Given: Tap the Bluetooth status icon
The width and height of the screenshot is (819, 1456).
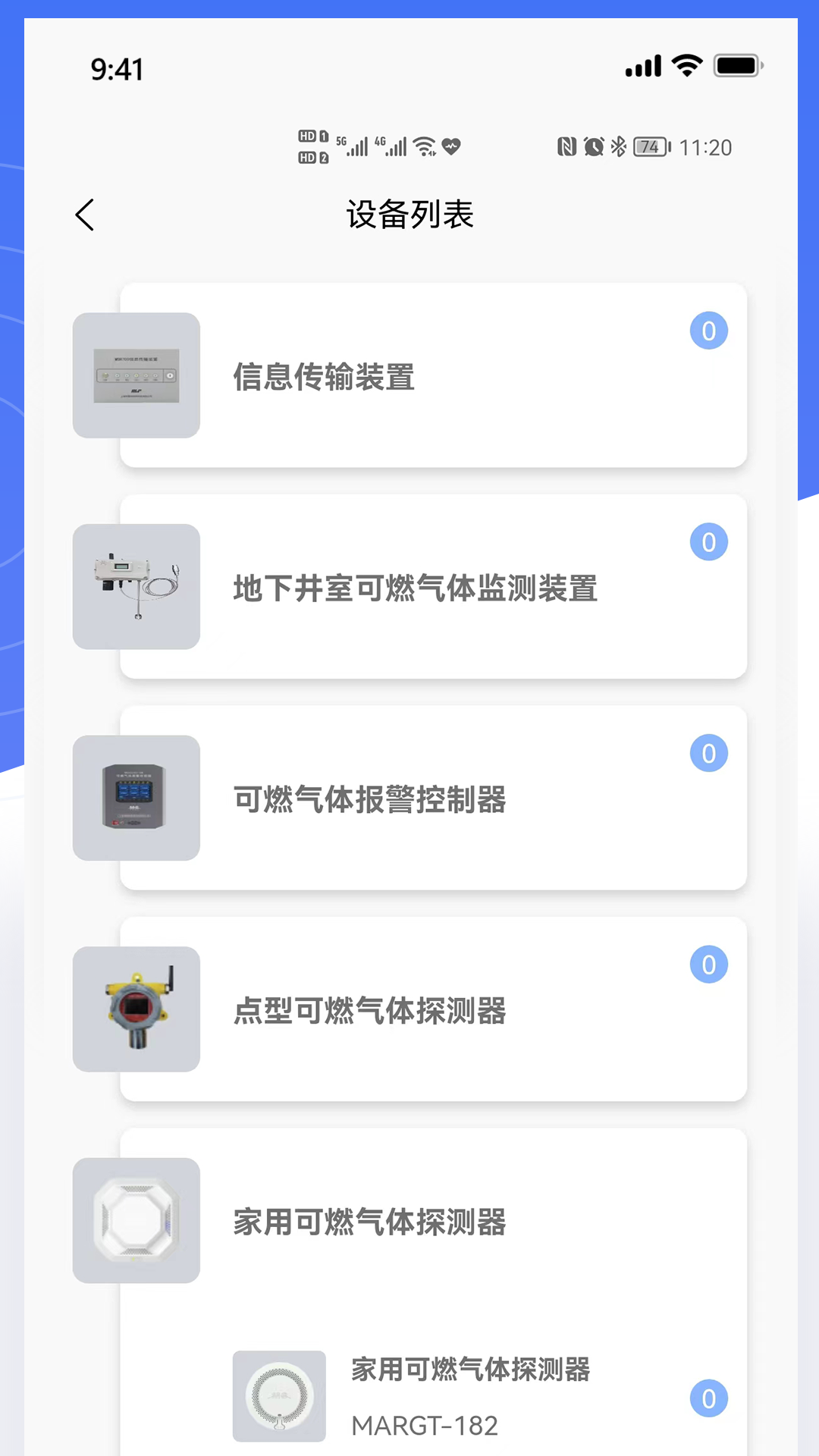Looking at the screenshot, I should (x=619, y=146).
